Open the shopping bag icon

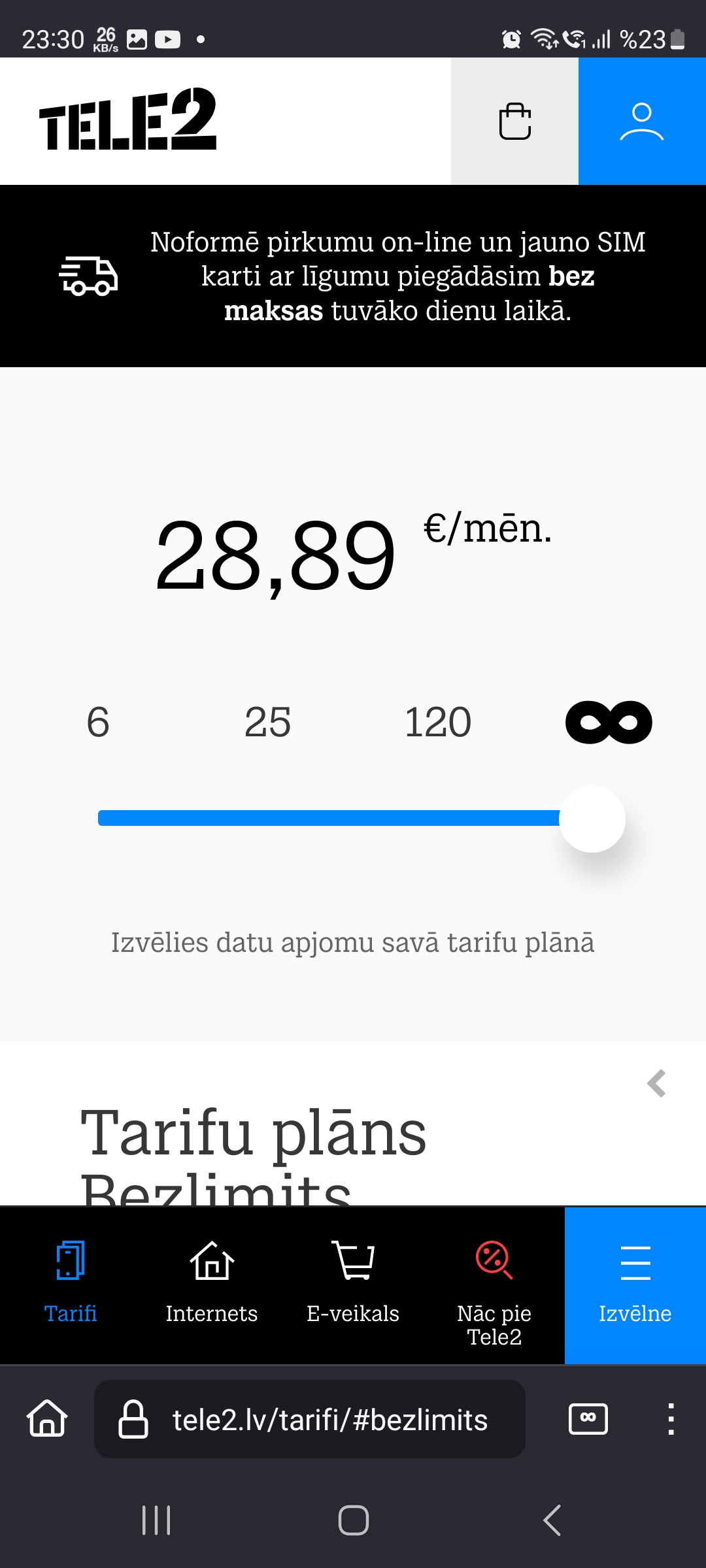coord(514,121)
